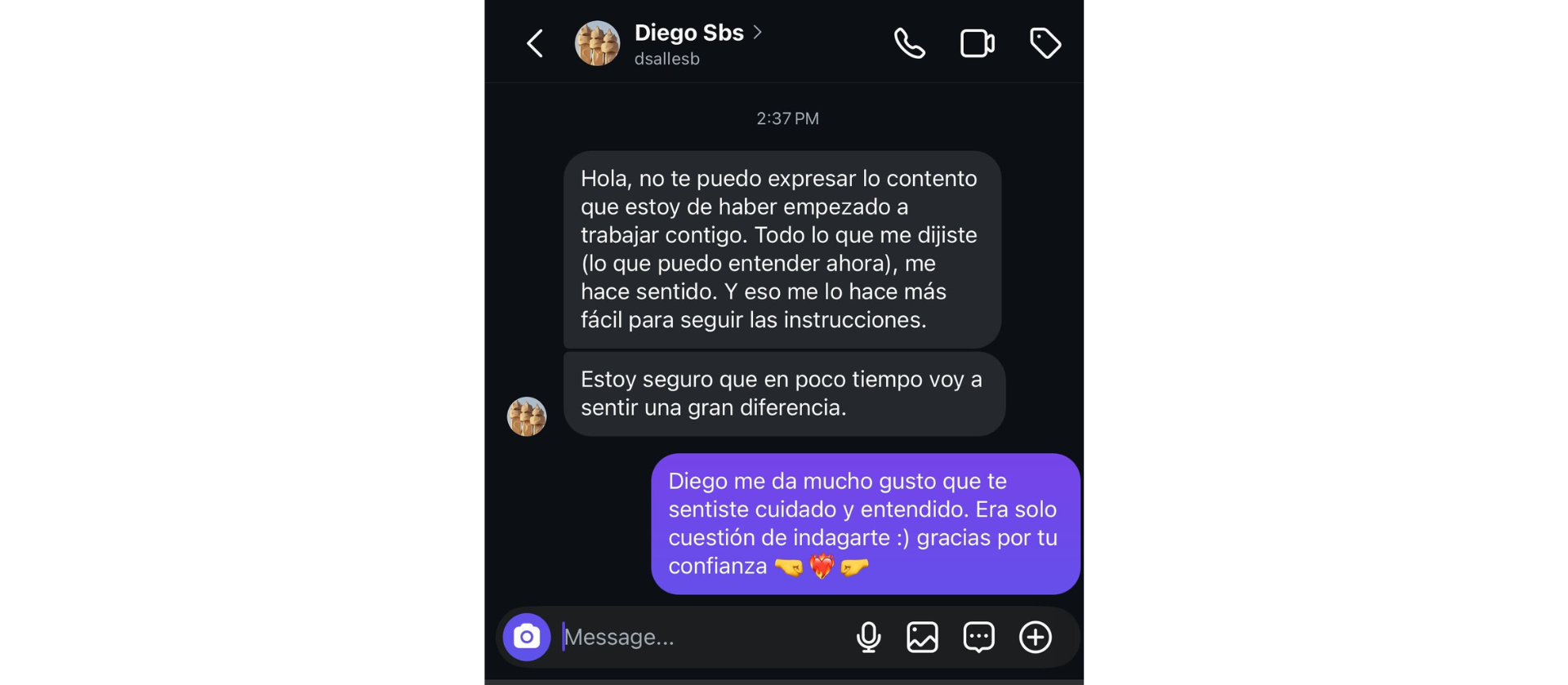Open the photo gallery picker
This screenshot has width=1568, height=685.
[x=922, y=637]
